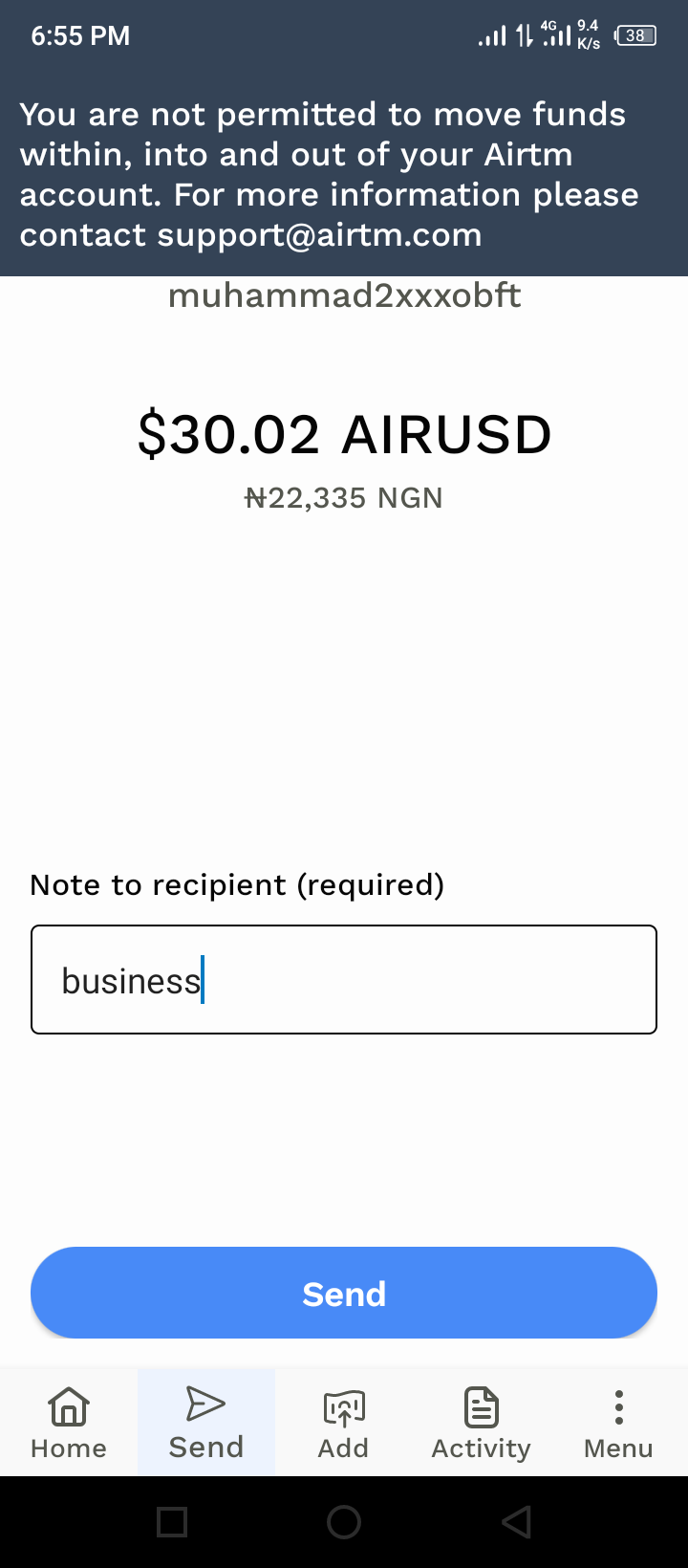Switch to the Activity tab
The height and width of the screenshot is (1568, 688).
click(x=482, y=1423)
